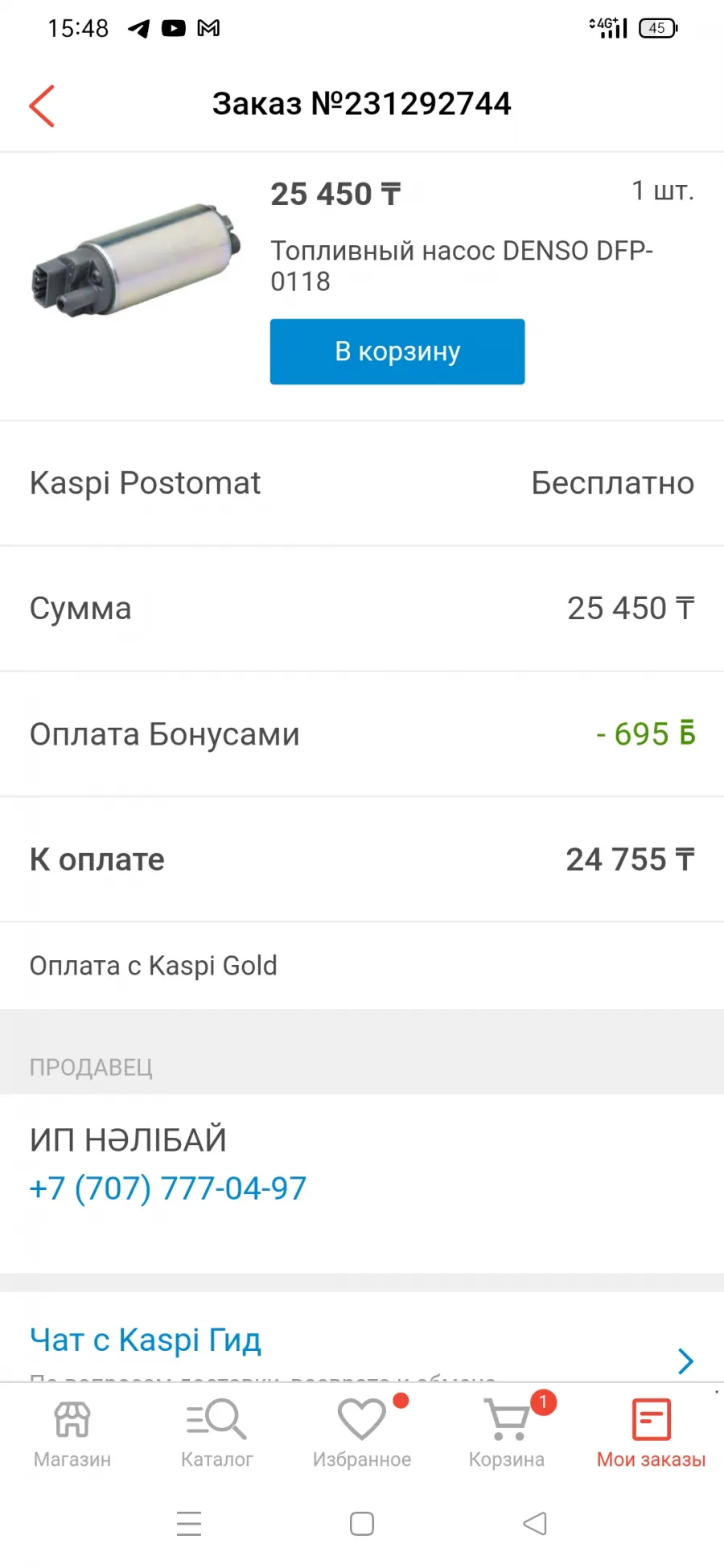
Task: Call the seller's phone number
Action: click(168, 1188)
